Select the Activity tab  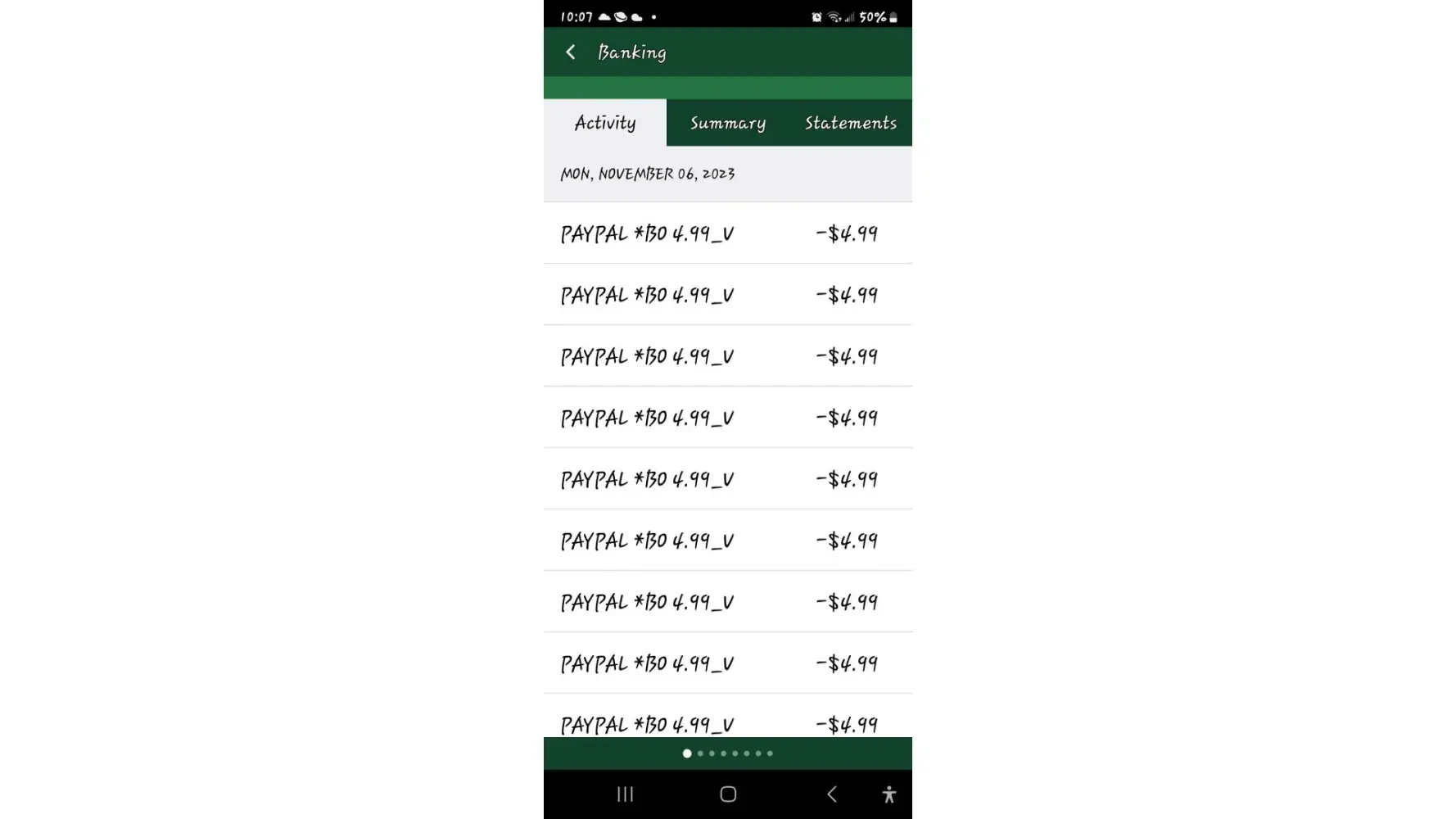605,123
